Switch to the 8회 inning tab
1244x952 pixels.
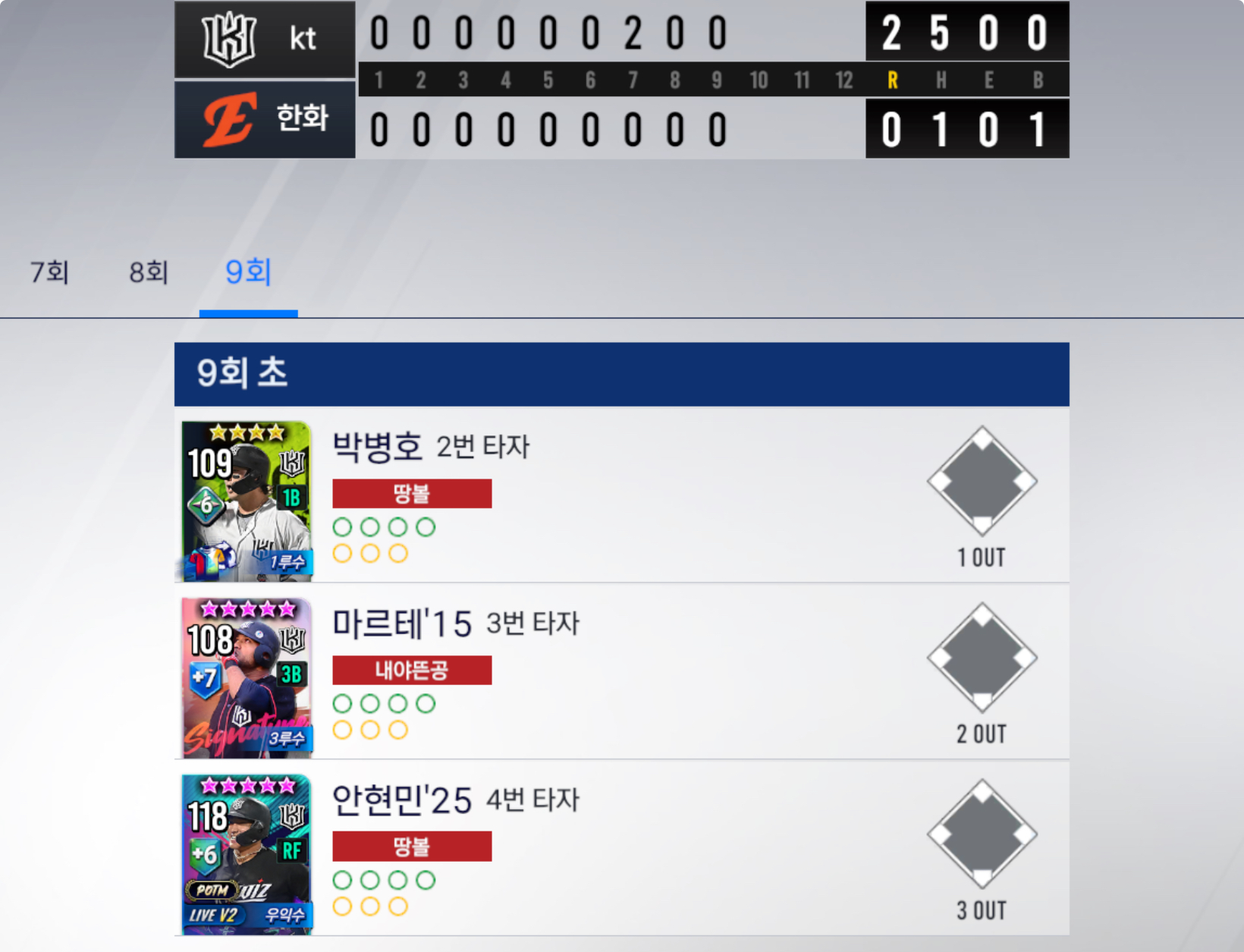[149, 272]
